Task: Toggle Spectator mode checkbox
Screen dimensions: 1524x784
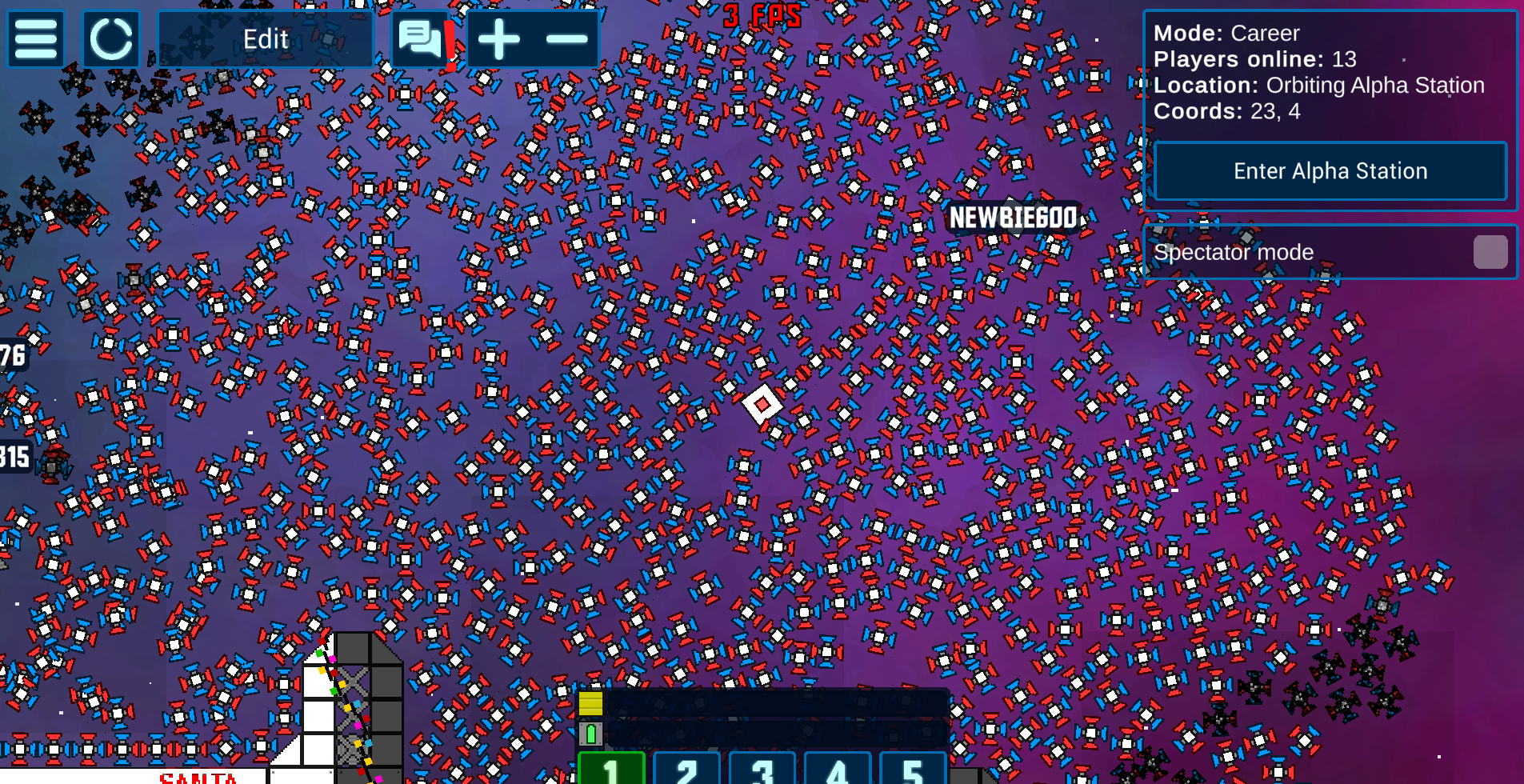Action: (x=1490, y=252)
